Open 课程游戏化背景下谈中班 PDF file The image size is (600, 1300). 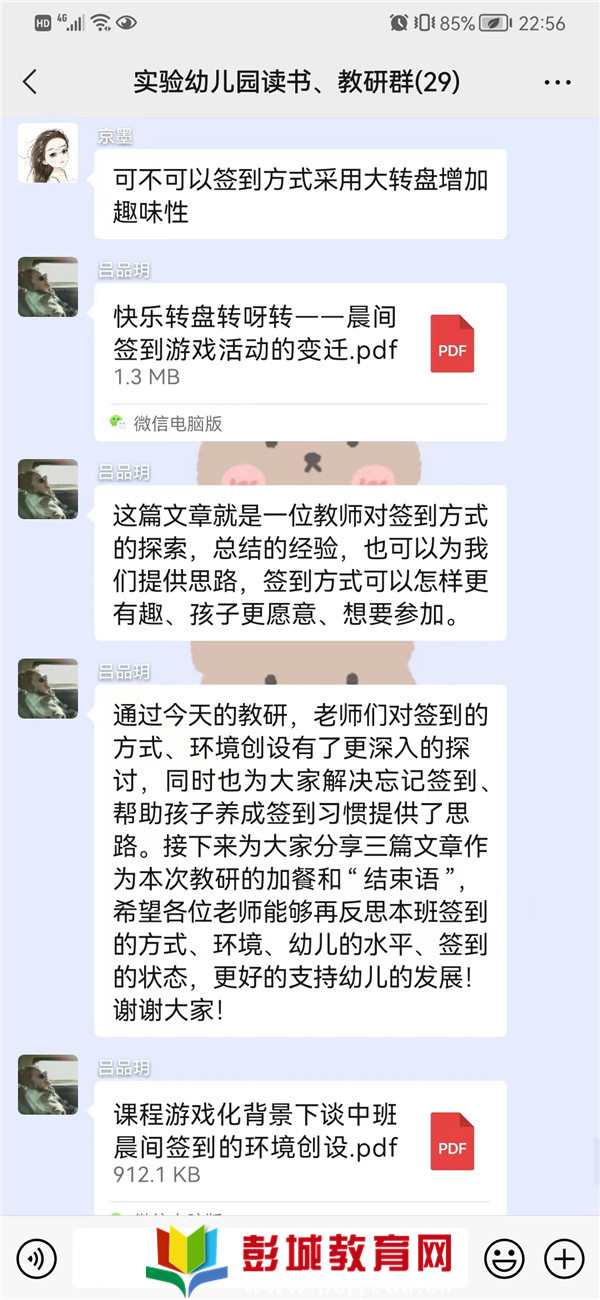pos(300,1145)
